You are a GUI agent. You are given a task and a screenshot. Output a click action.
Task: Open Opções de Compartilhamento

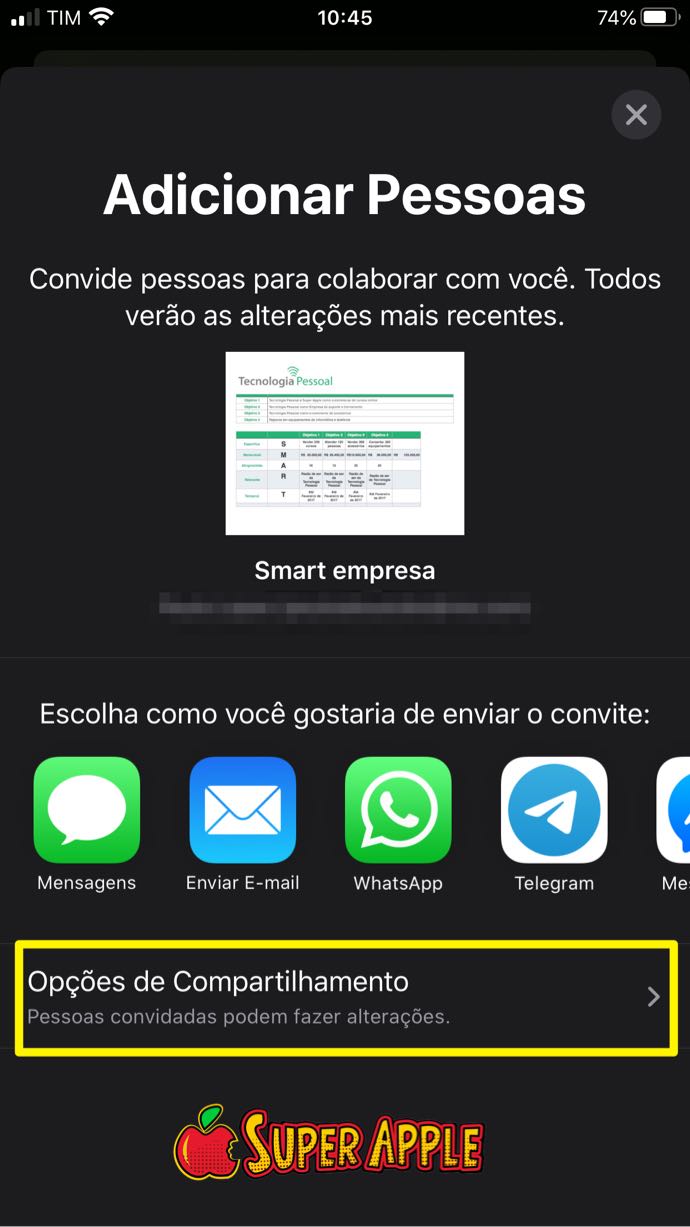(346, 996)
